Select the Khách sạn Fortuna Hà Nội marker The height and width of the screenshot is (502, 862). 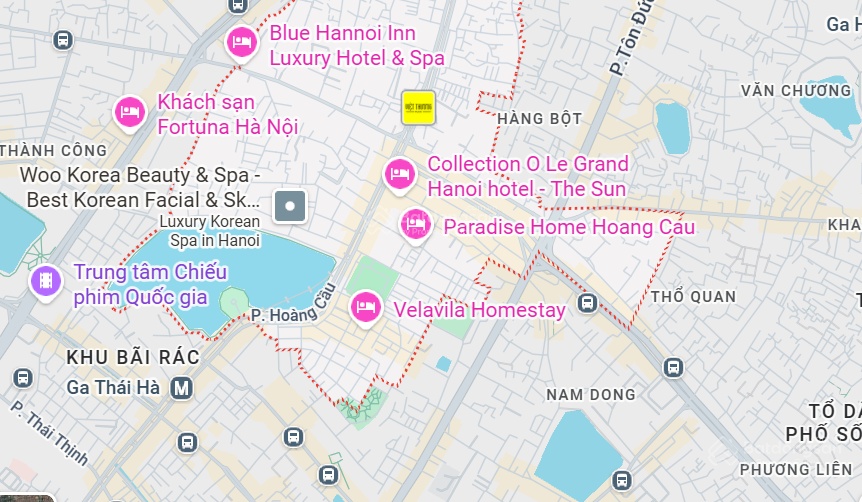tap(129, 112)
